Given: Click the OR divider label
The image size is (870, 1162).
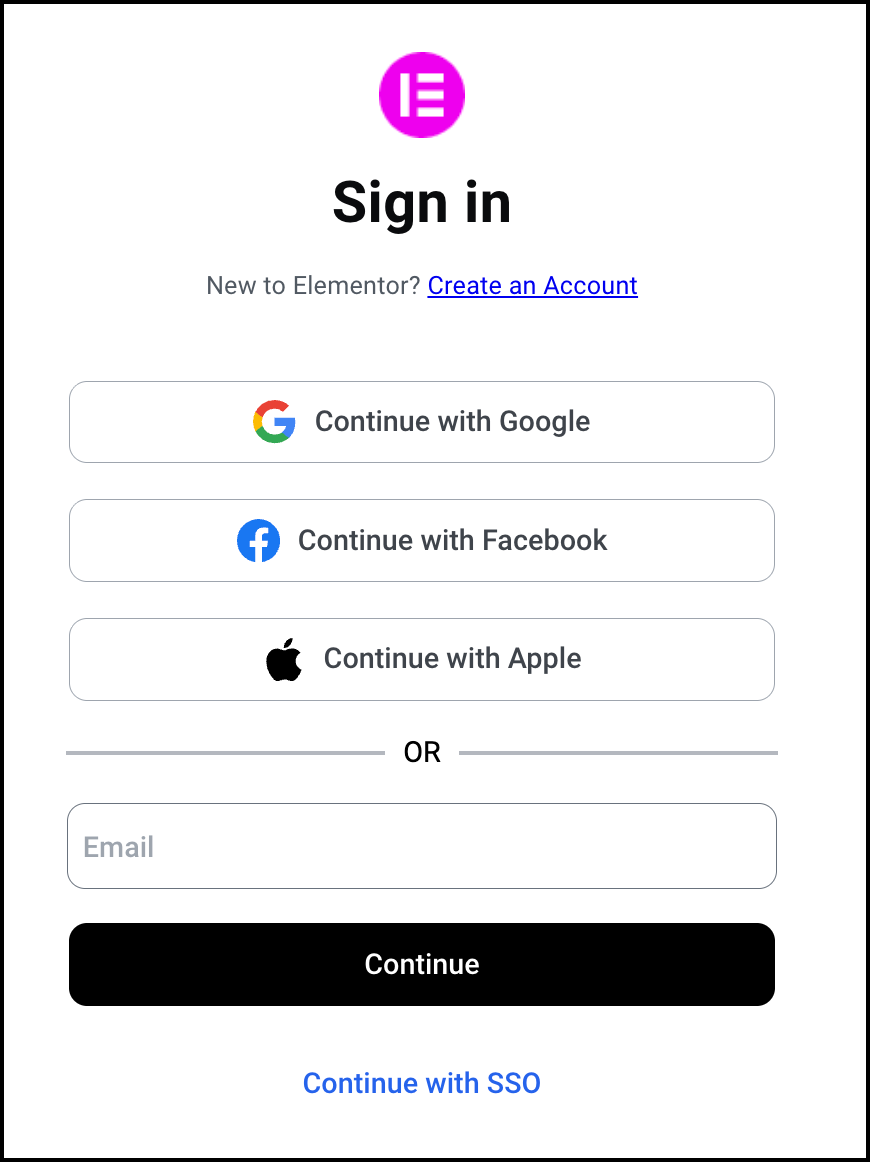Looking at the screenshot, I should [421, 751].
